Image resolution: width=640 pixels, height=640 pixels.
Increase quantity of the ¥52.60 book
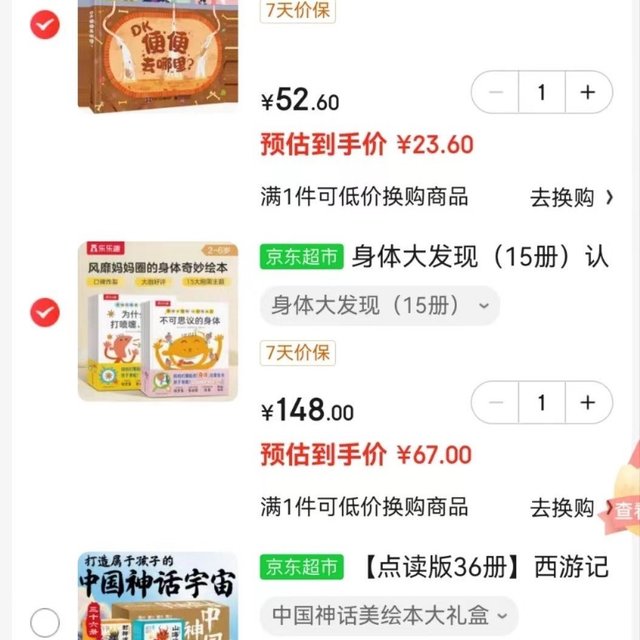coord(588,93)
